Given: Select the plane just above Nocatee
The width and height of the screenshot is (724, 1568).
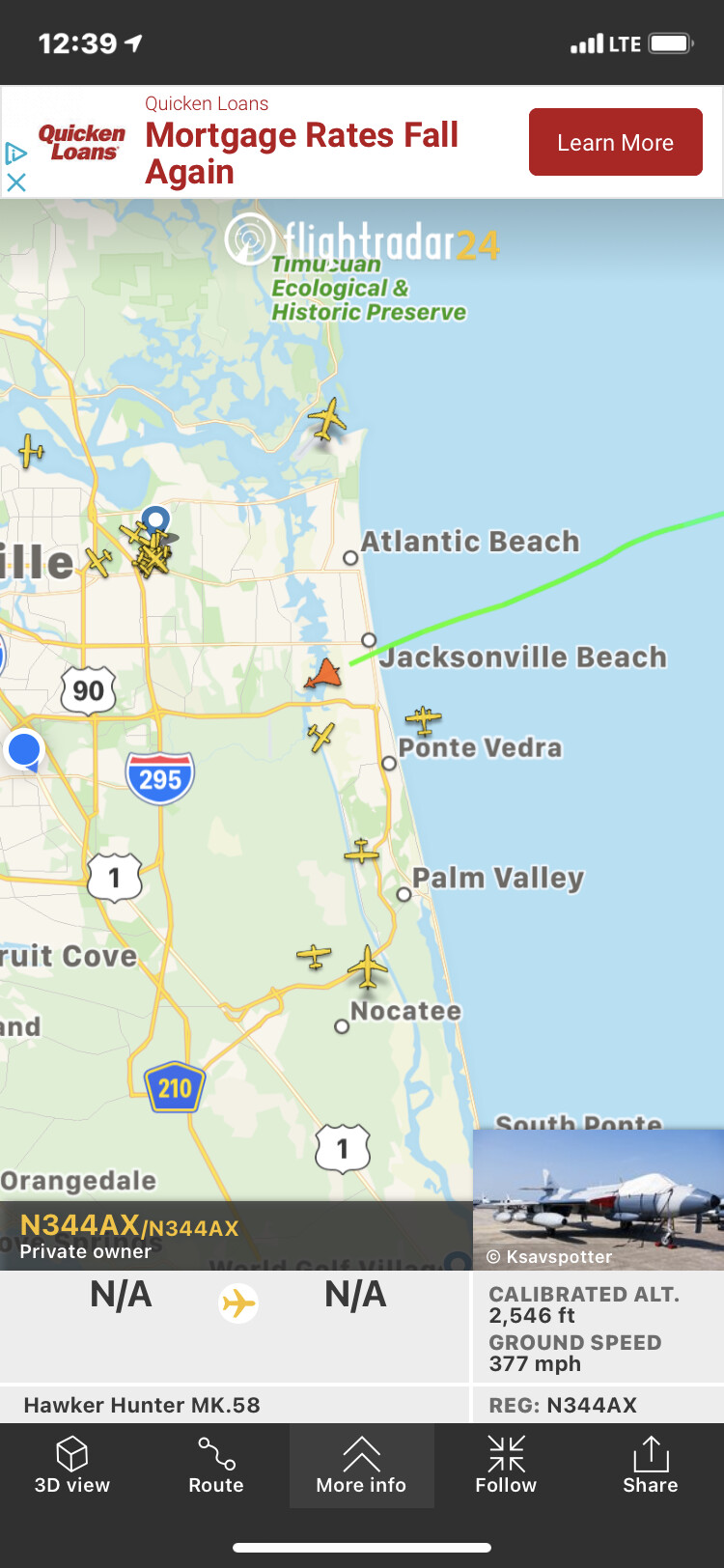Looking at the screenshot, I should coord(367,966).
